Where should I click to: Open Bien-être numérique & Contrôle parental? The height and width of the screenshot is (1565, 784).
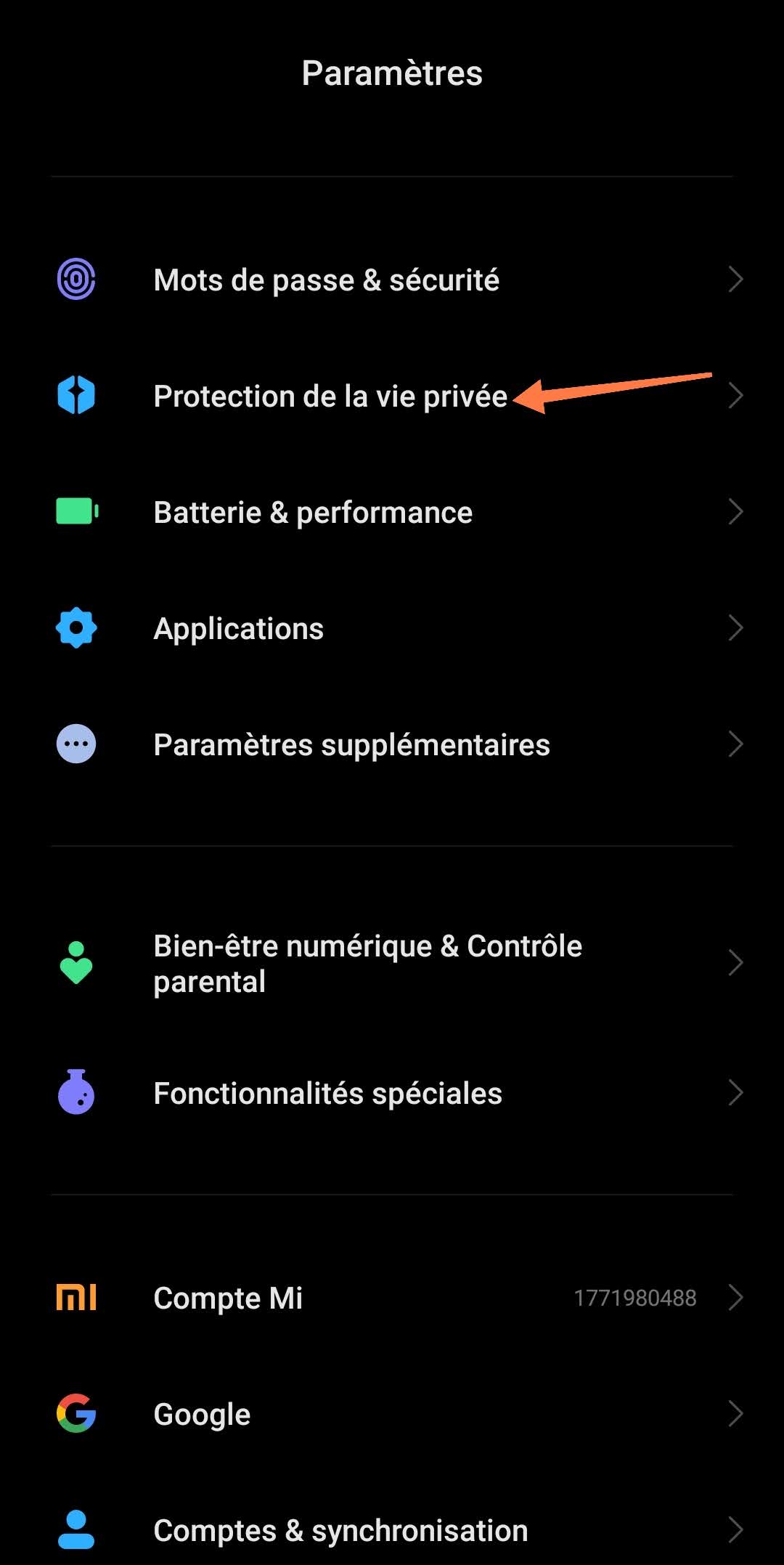[x=392, y=963]
